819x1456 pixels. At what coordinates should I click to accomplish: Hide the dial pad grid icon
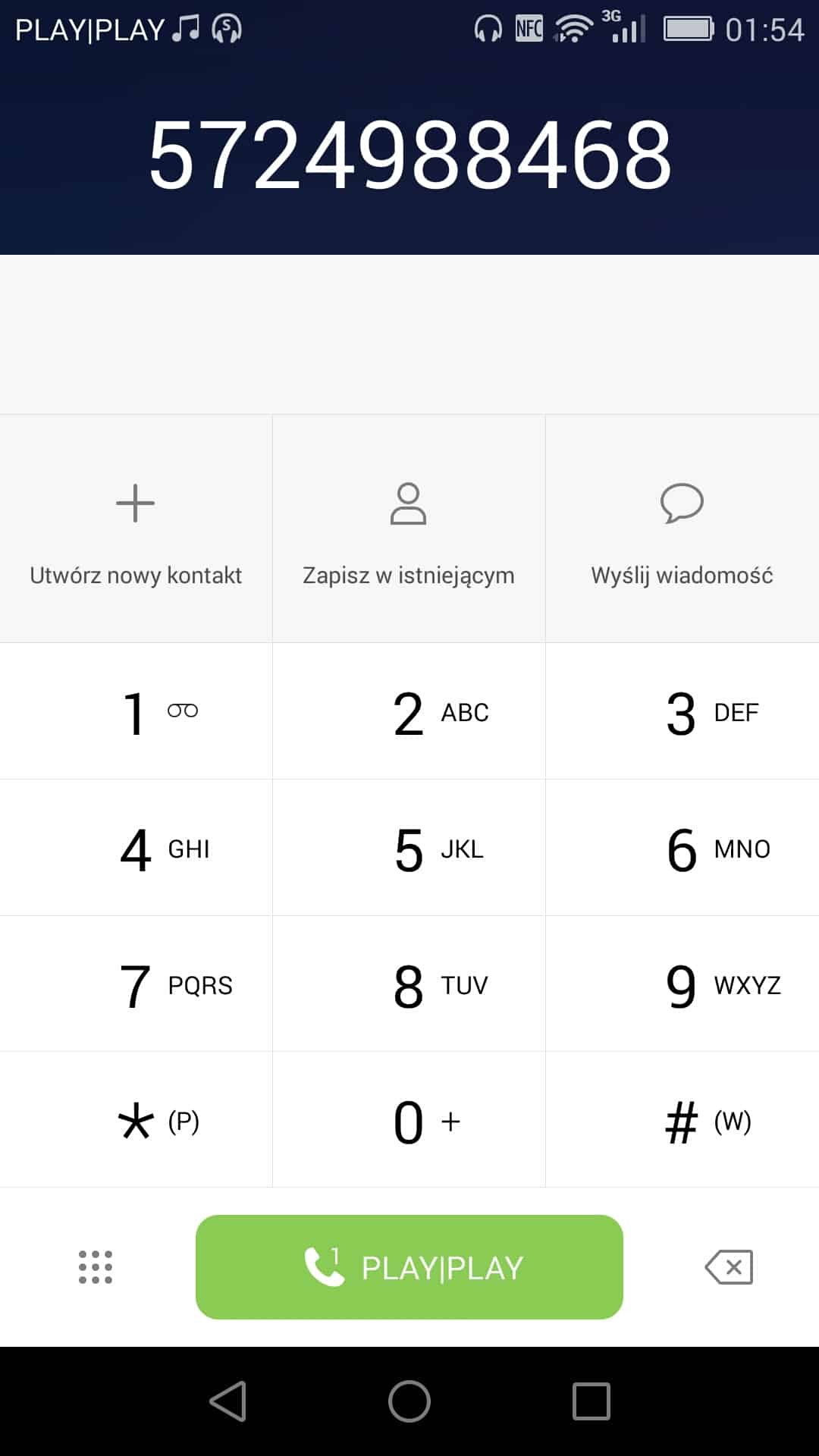click(96, 1267)
